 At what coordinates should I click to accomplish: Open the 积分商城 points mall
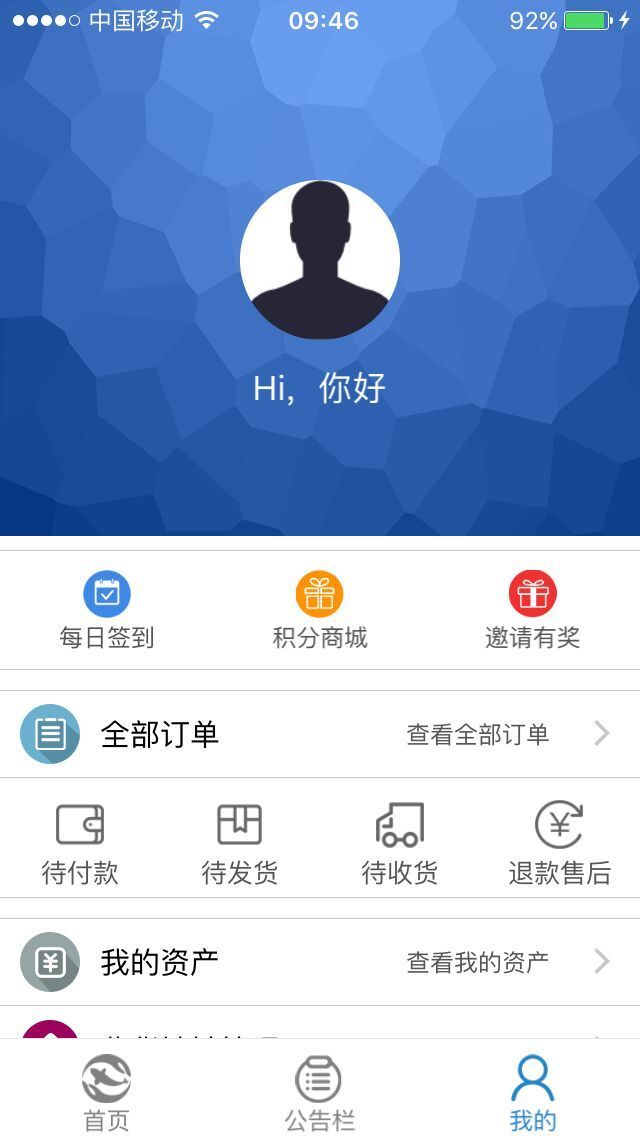pyautogui.click(x=320, y=610)
